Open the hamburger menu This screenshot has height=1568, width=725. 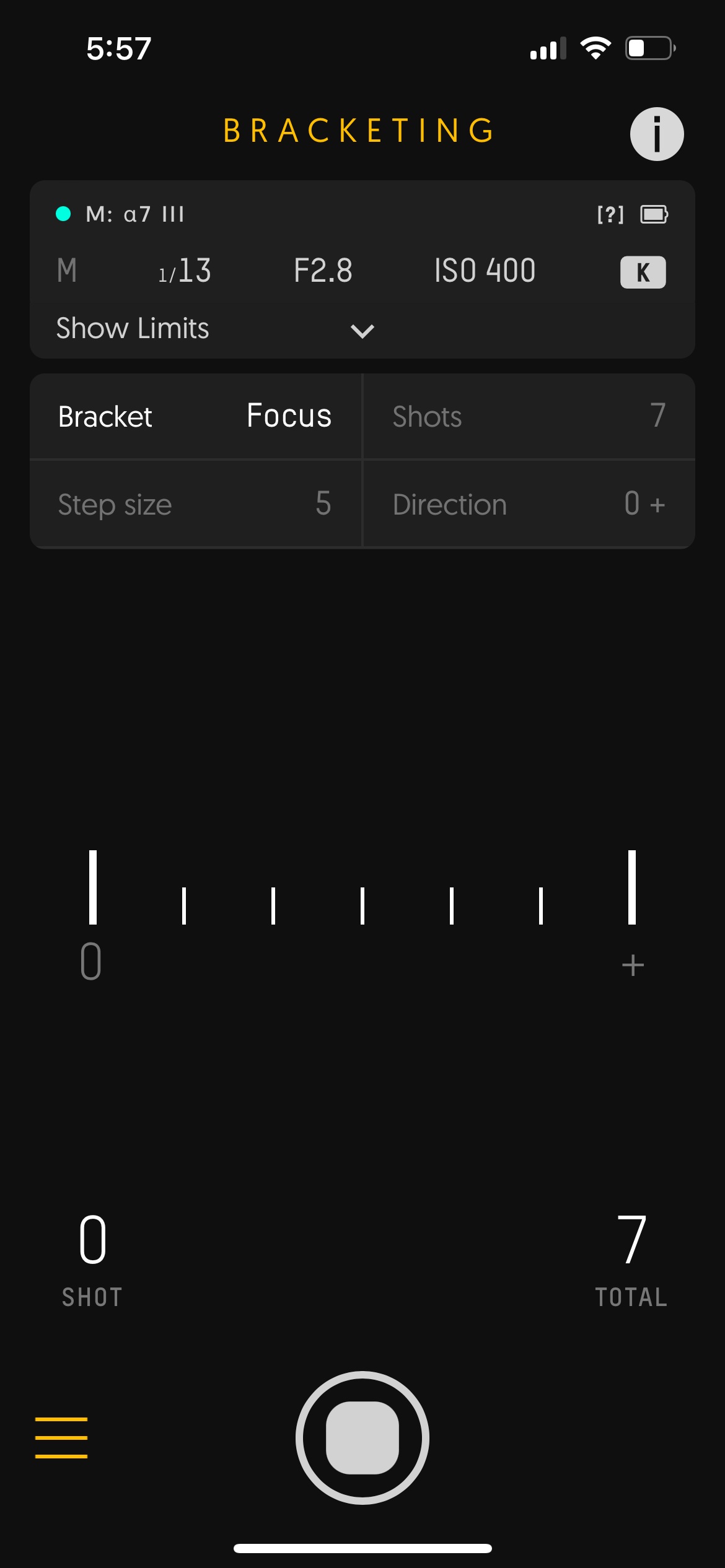pyautogui.click(x=61, y=1437)
